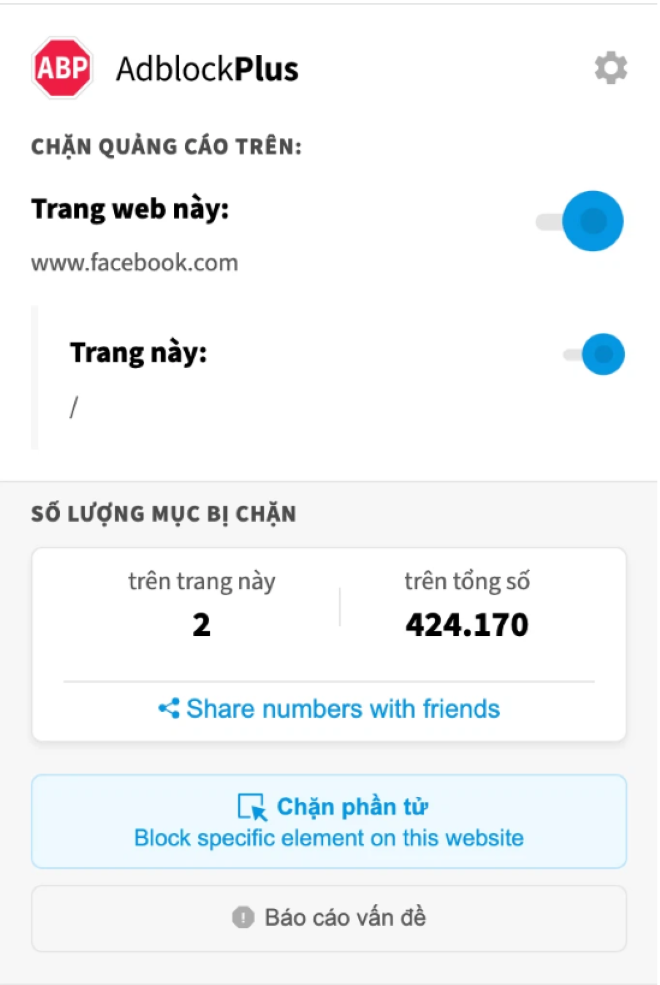Viewport: 660px width, 985px height.
Task: Tap Chặn phần tử block element button
Action: click(329, 821)
